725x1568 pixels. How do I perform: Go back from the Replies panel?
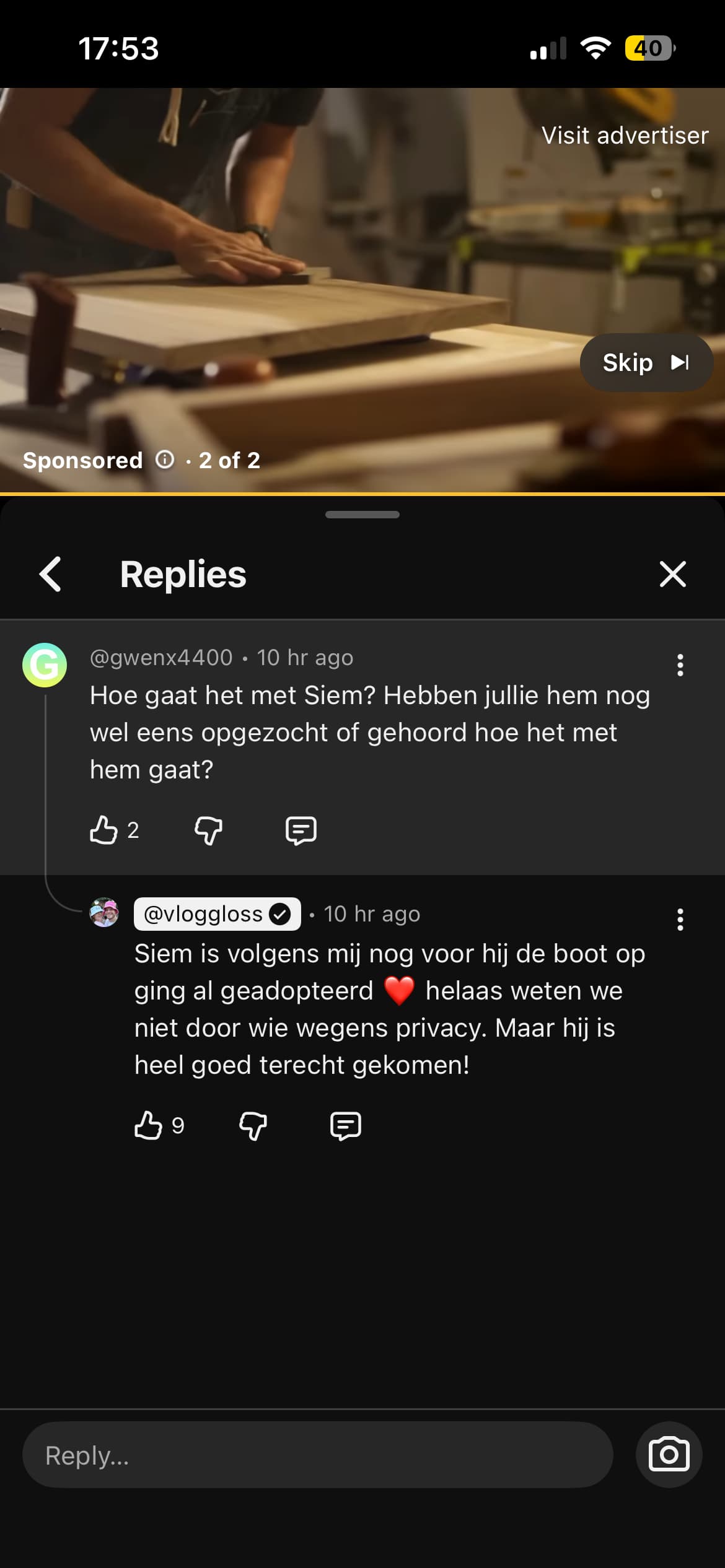click(51, 574)
